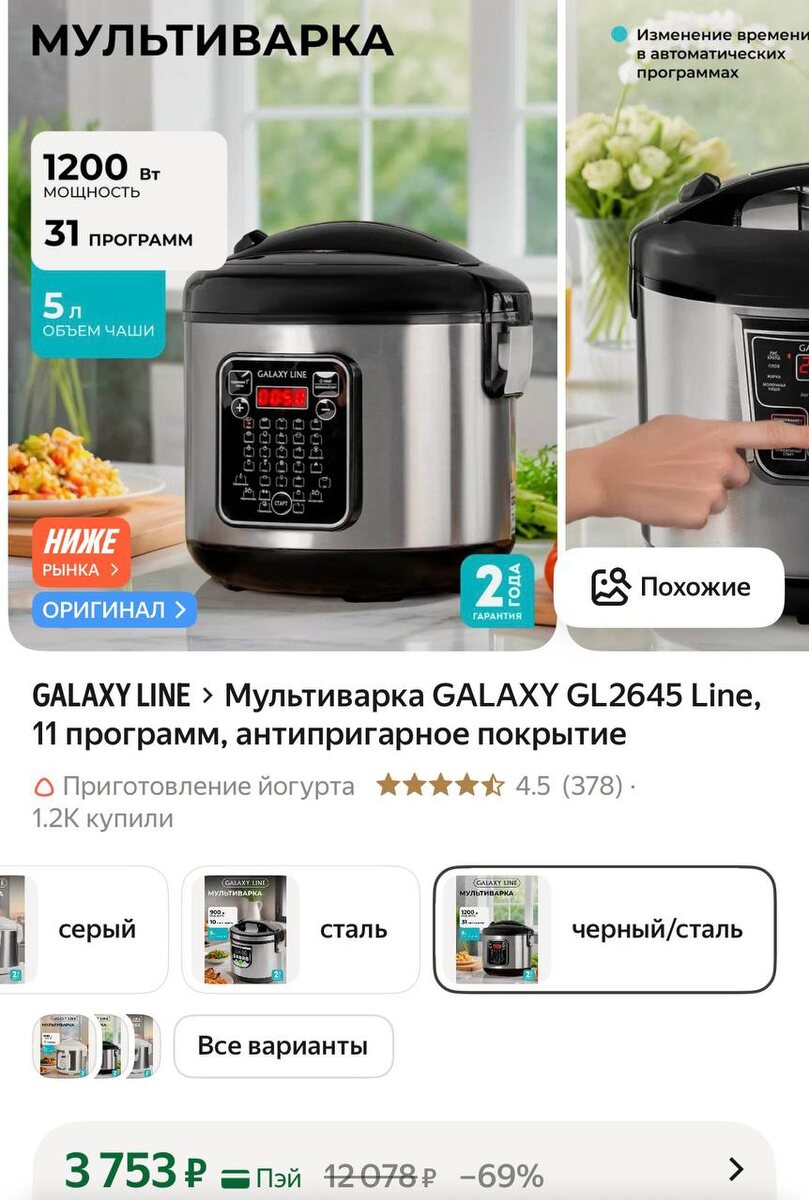Tap the Похожие similar items button
809x1200 pixels.
pyautogui.click(x=669, y=587)
